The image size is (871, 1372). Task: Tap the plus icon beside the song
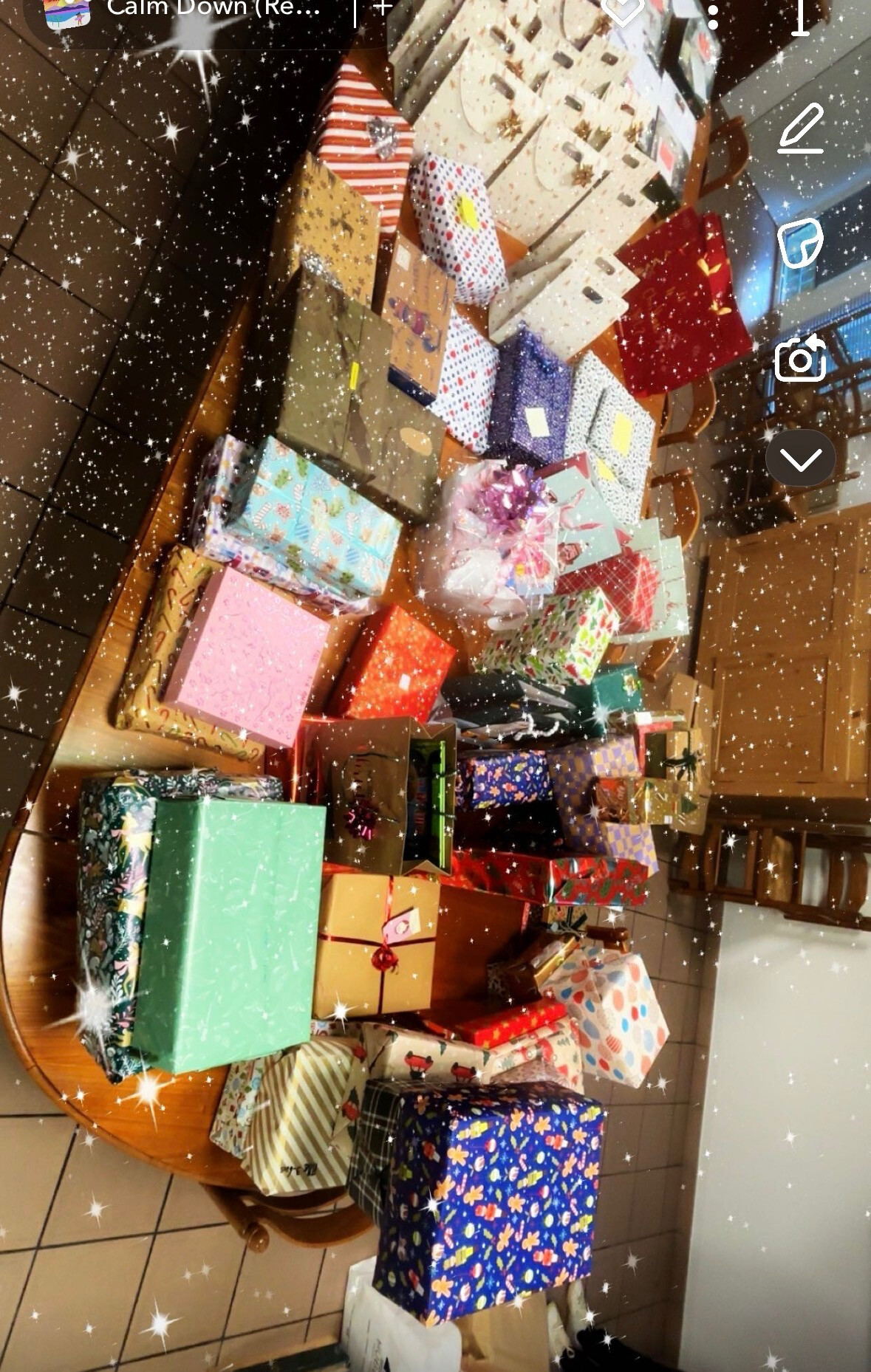383,9
